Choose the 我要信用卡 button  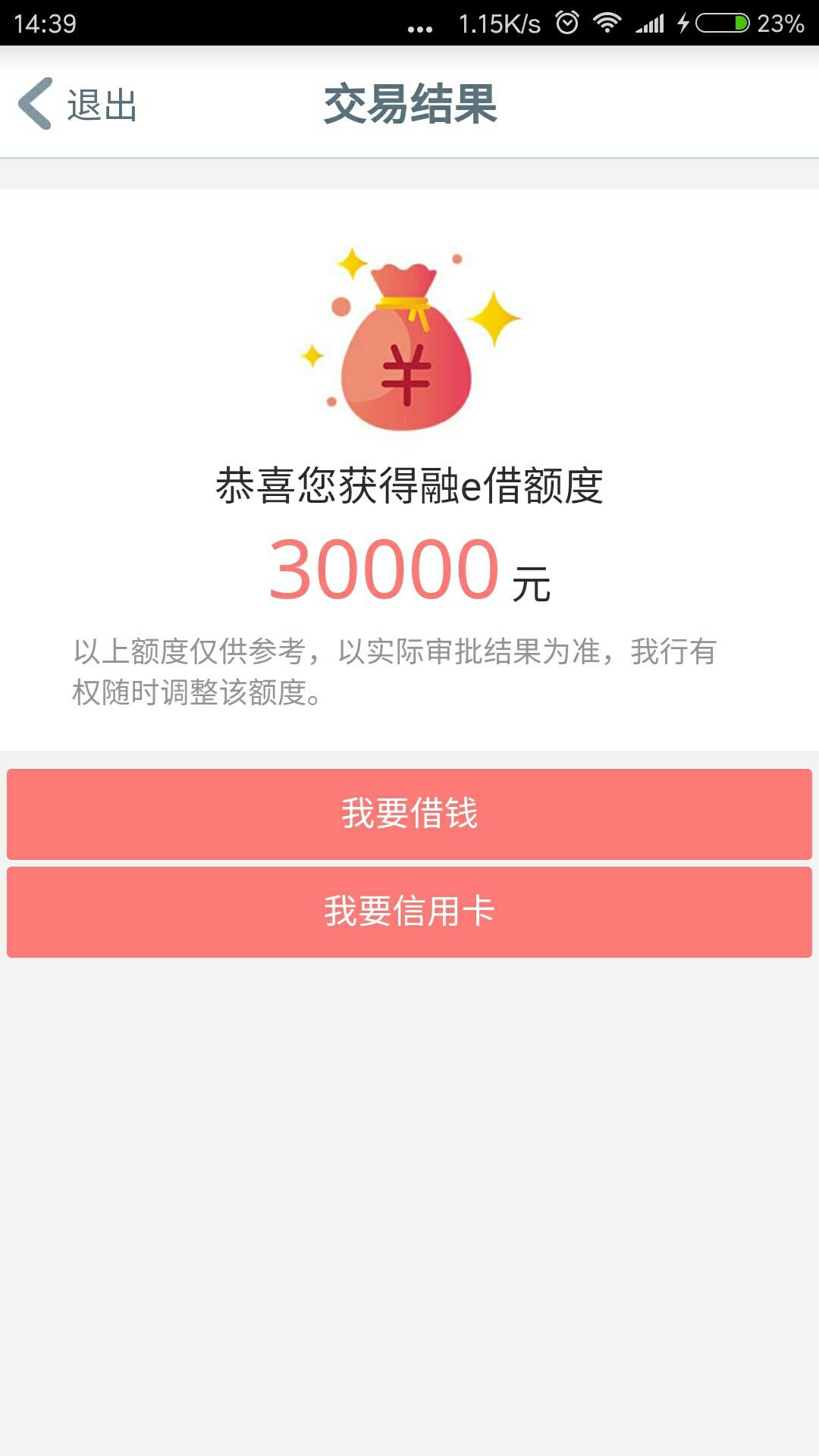[x=409, y=912]
